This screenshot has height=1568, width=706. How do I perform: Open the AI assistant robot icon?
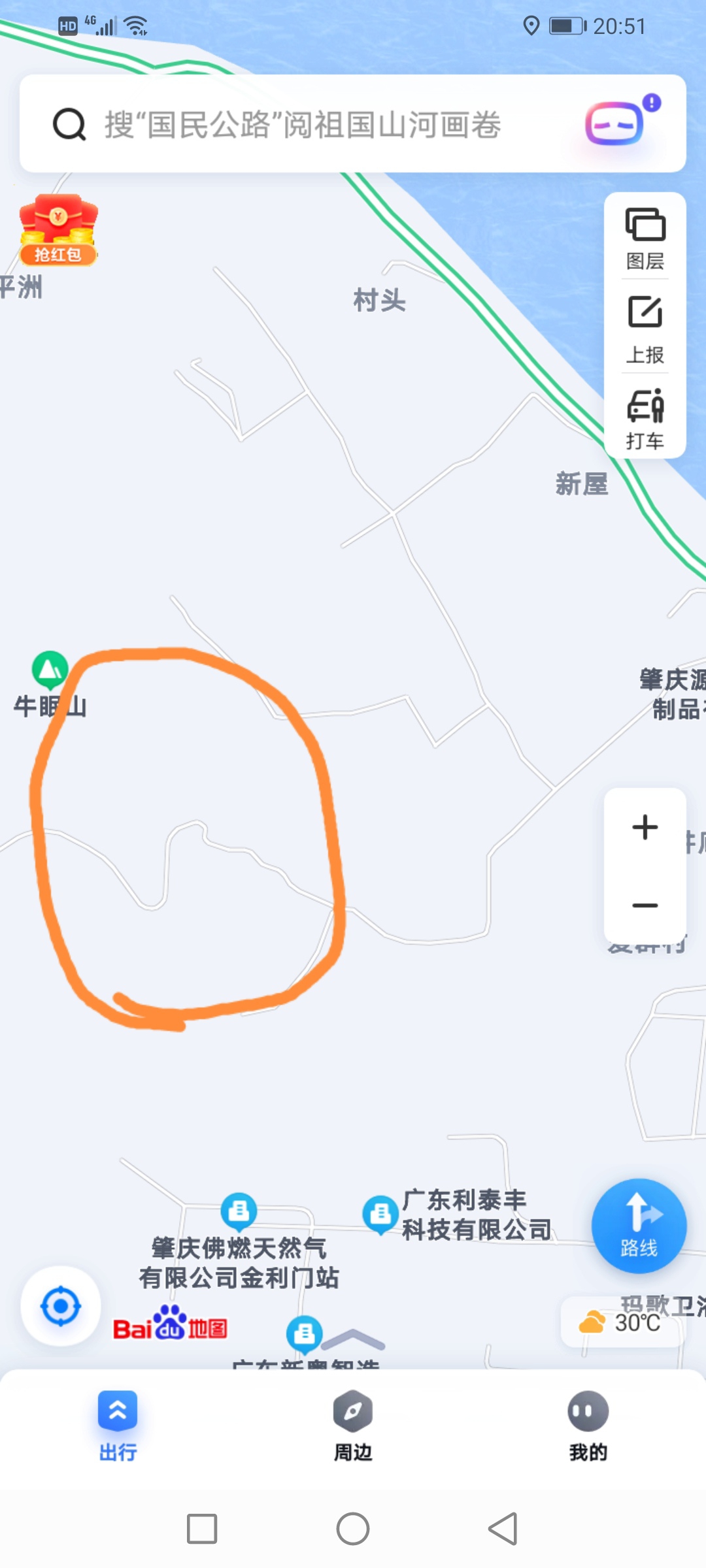click(x=616, y=123)
